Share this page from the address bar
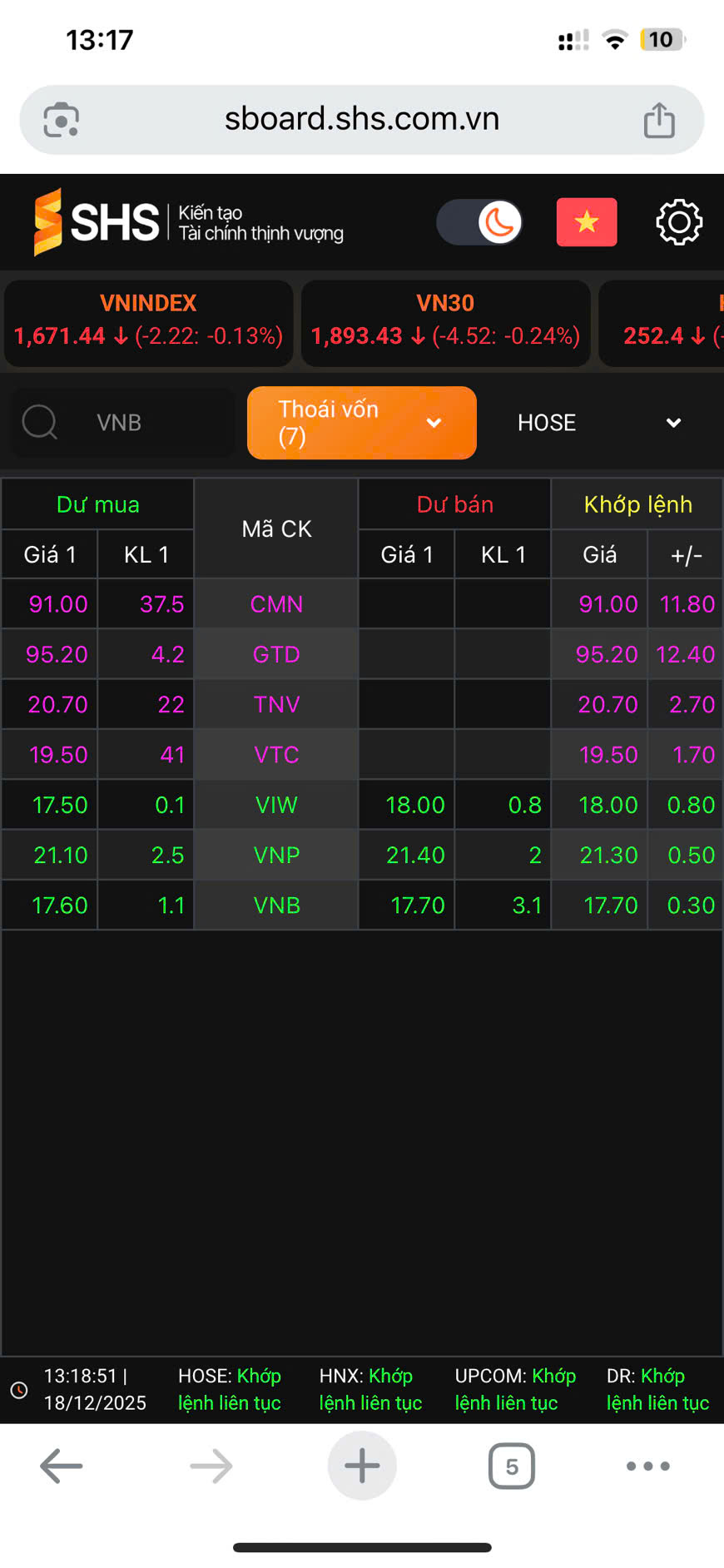Image resolution: width=724 pixels, height=1568 pixels. coord(659,120)
